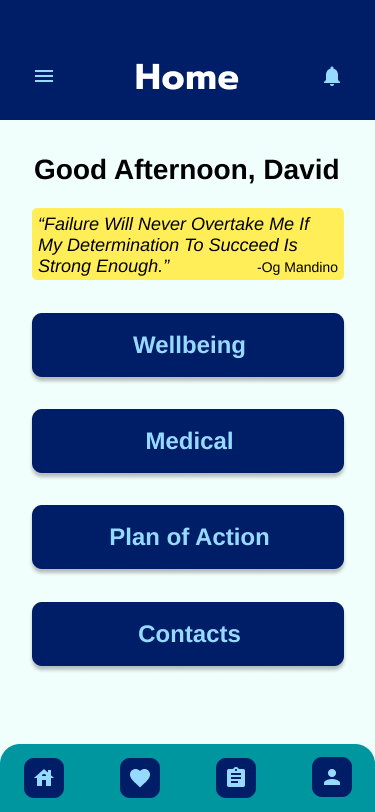View Contacts

point(188,634)
